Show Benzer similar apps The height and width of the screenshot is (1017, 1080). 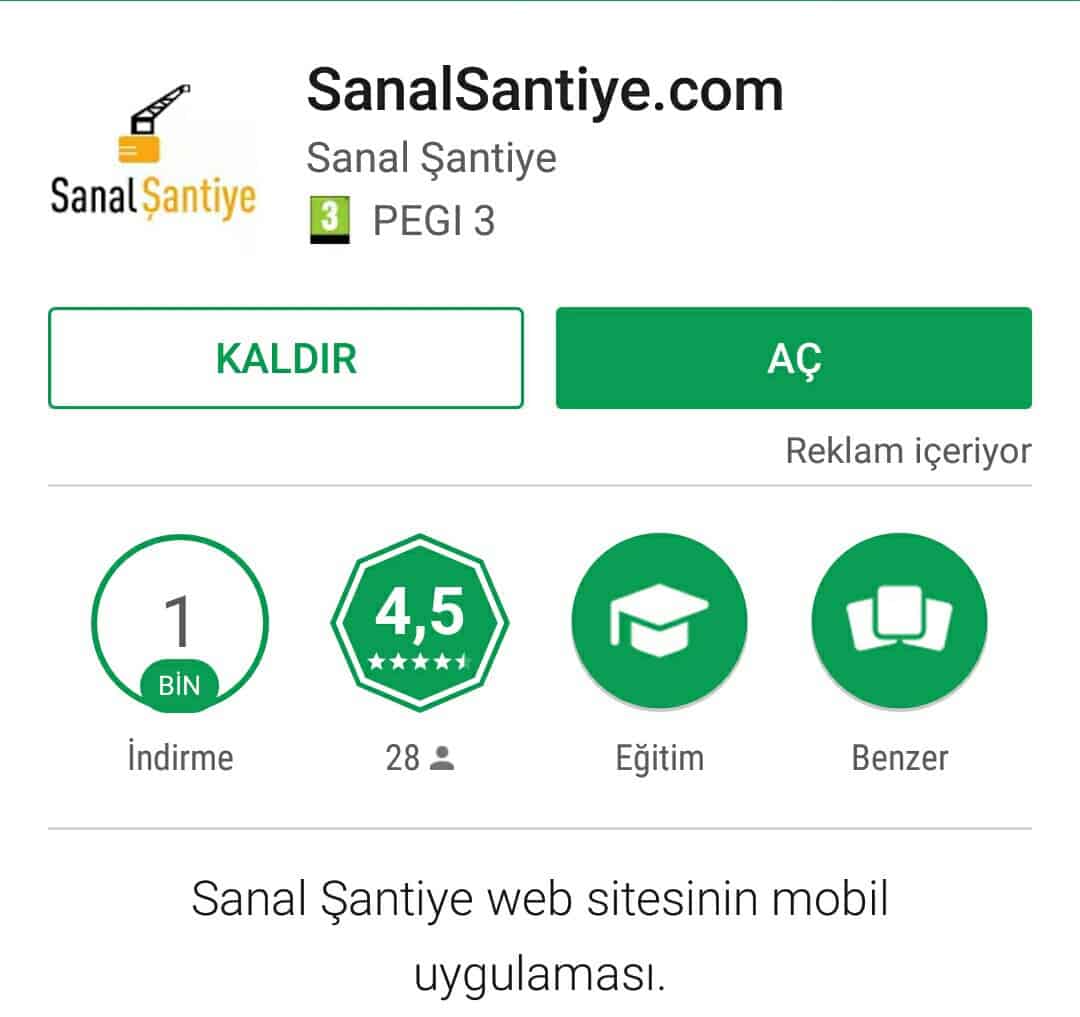(899, 622)
